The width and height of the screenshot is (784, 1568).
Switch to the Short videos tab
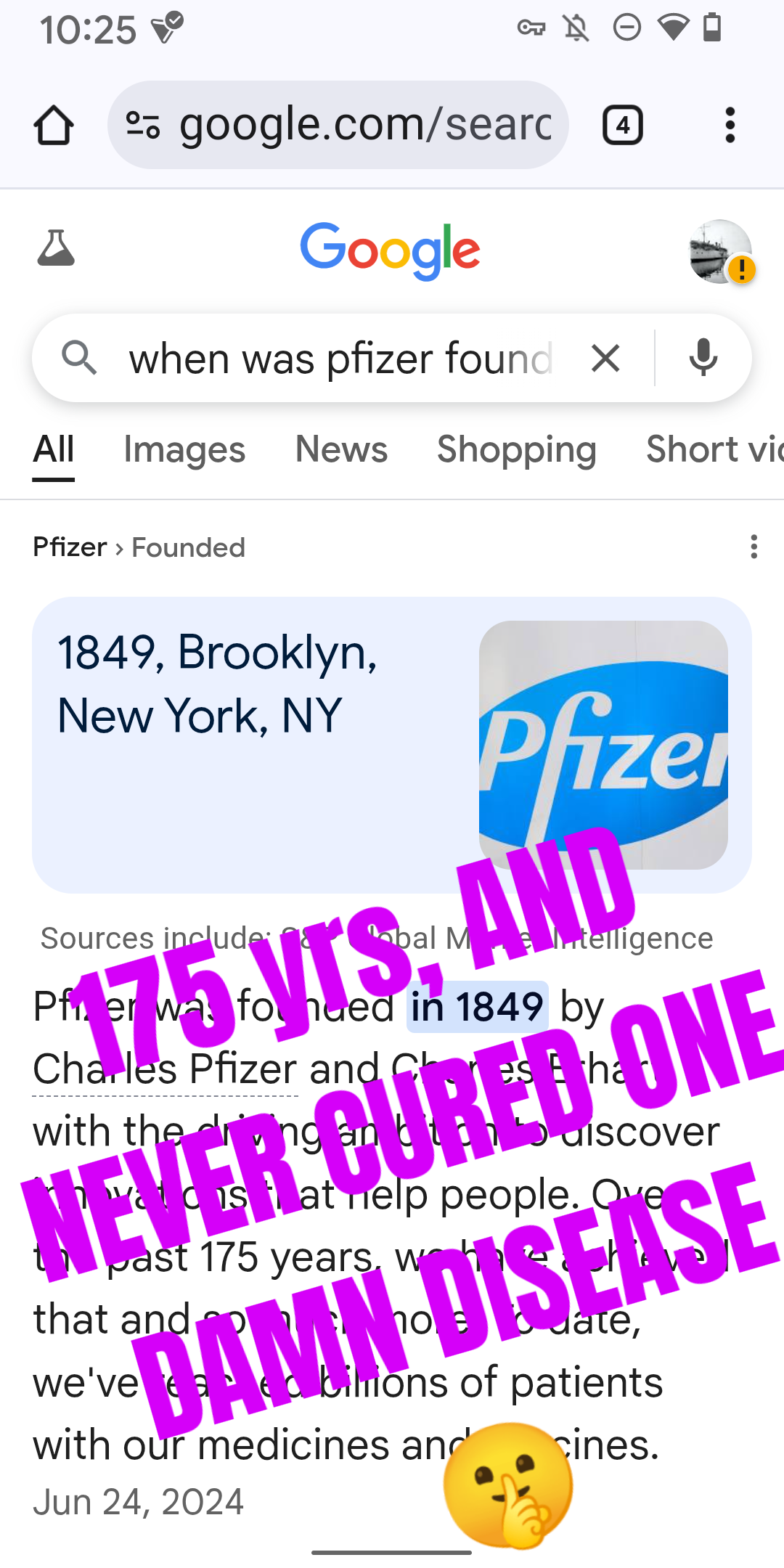click(714, 449)
